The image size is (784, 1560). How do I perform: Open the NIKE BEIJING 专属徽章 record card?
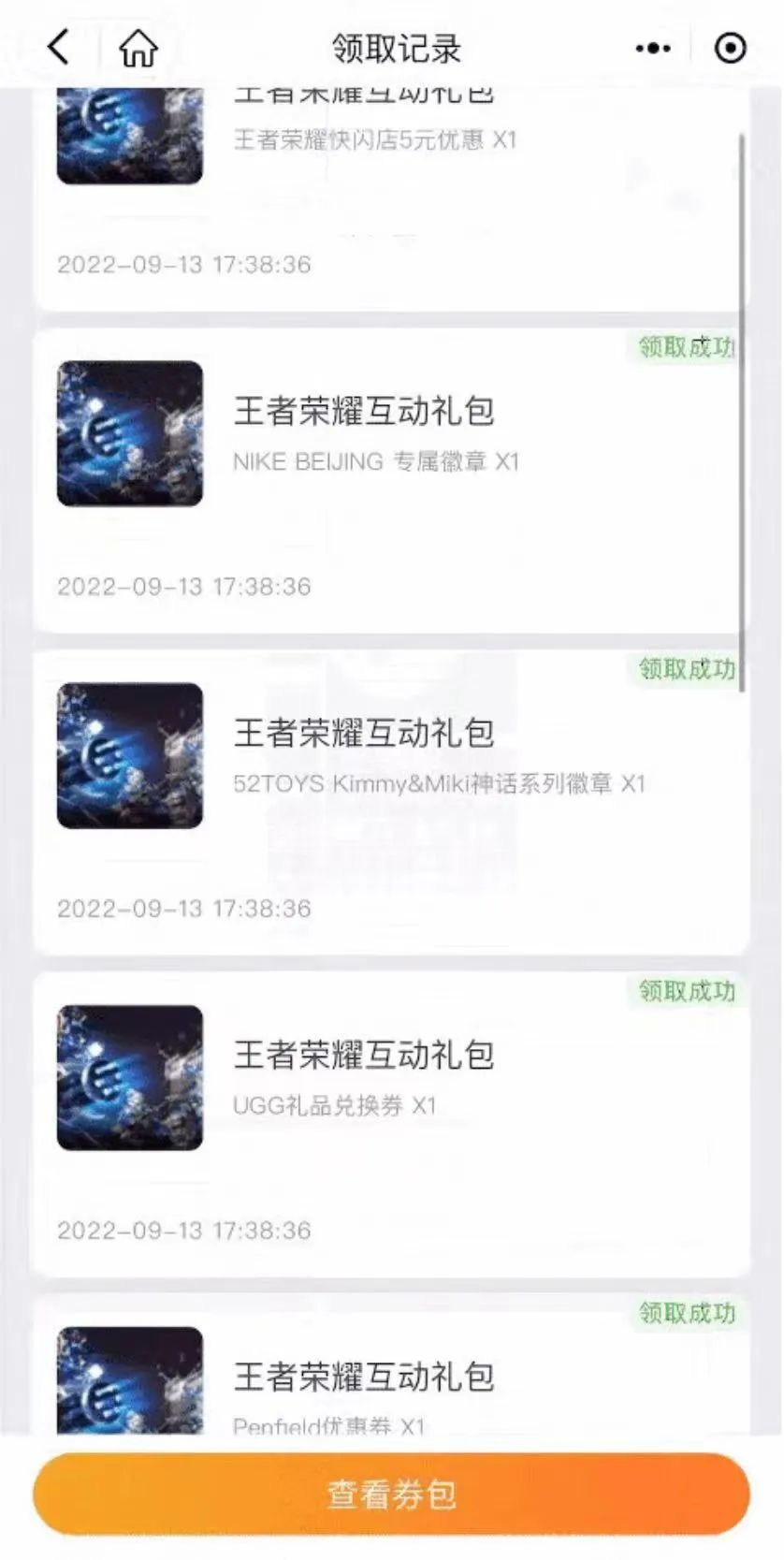pyautogui.click(x=391, y=480)
